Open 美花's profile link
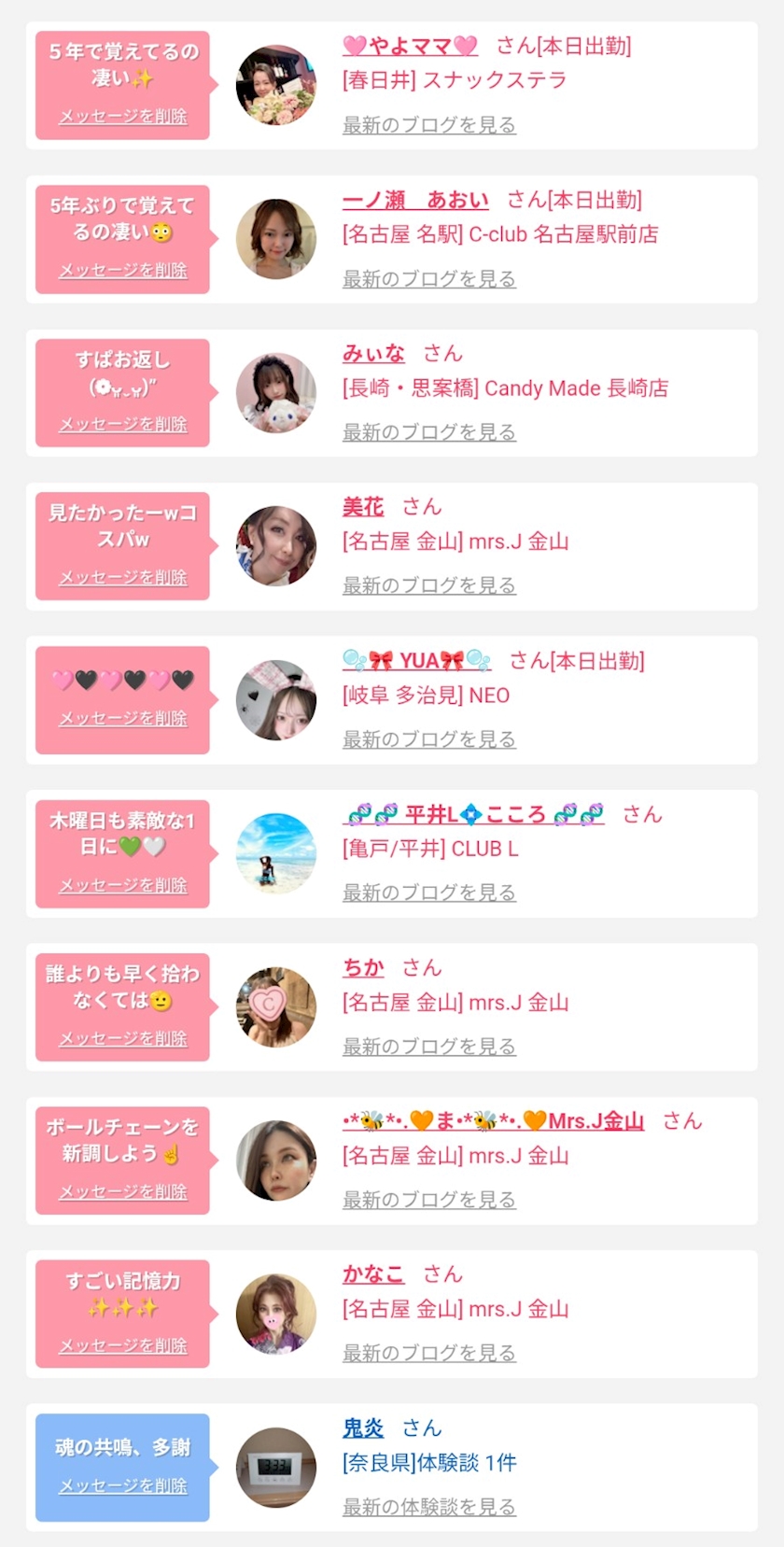784x1547 pixels. point(363,507)
